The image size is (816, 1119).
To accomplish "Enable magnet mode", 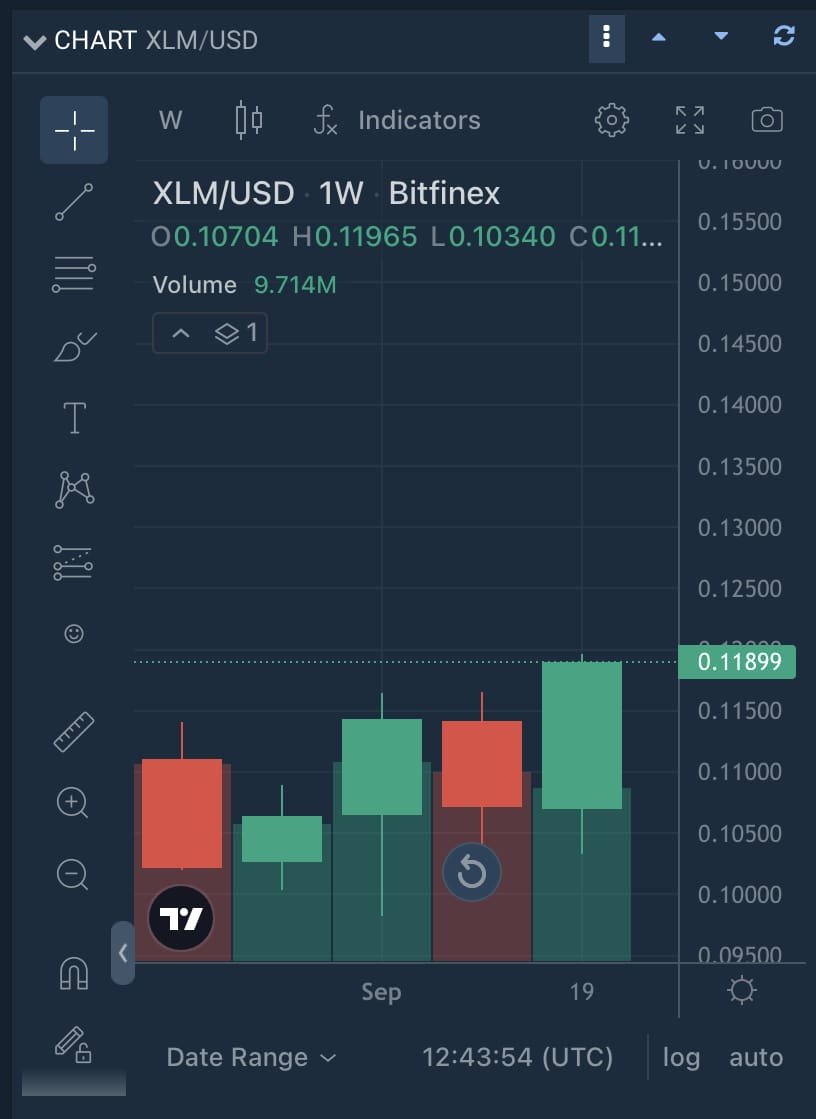I will tap(74, 973).
